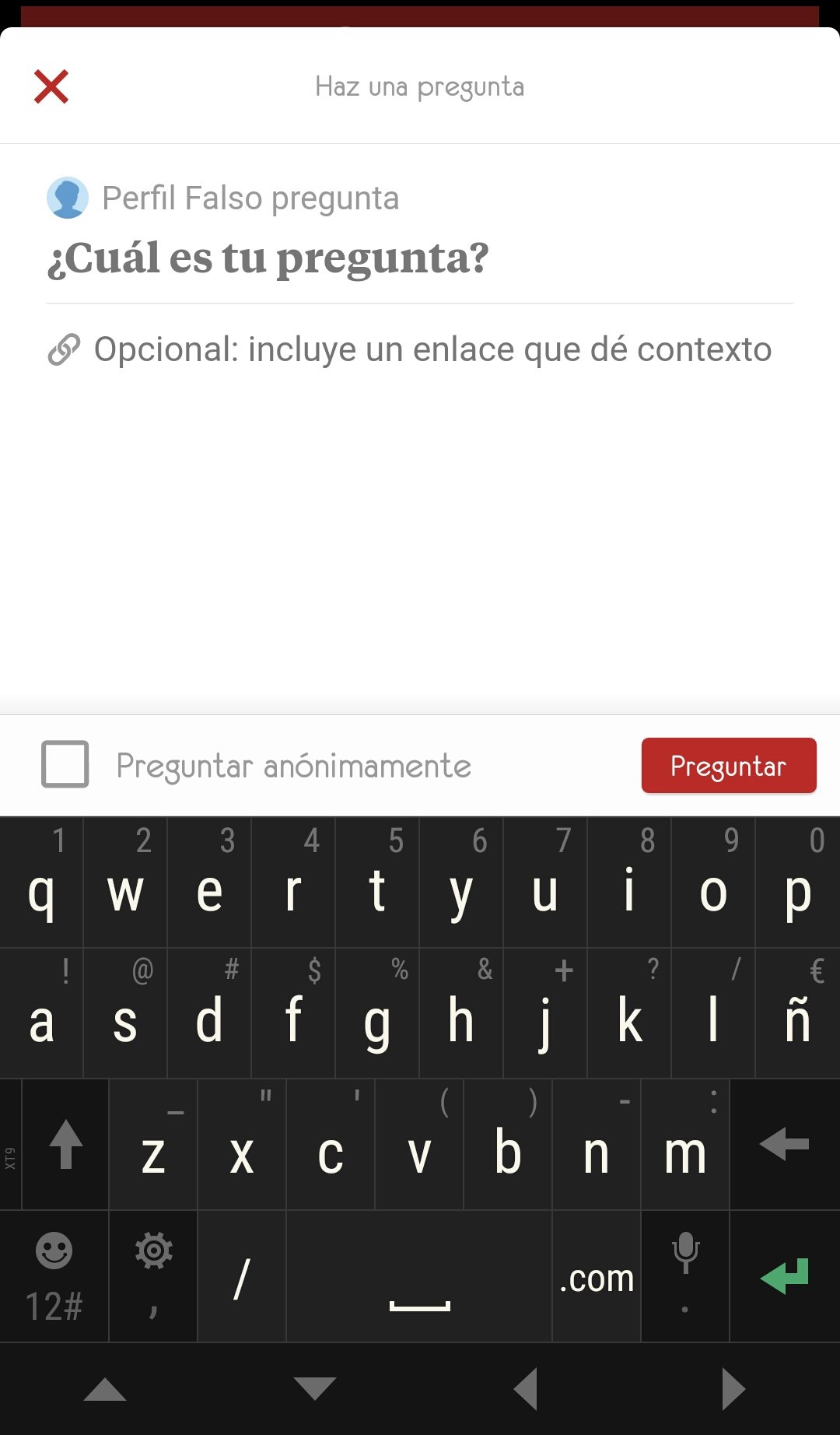The height and width of the screenshot is (1435, 840).
Task: Close the Haz una pregunta dialog
Action: (x=51, y=86)
